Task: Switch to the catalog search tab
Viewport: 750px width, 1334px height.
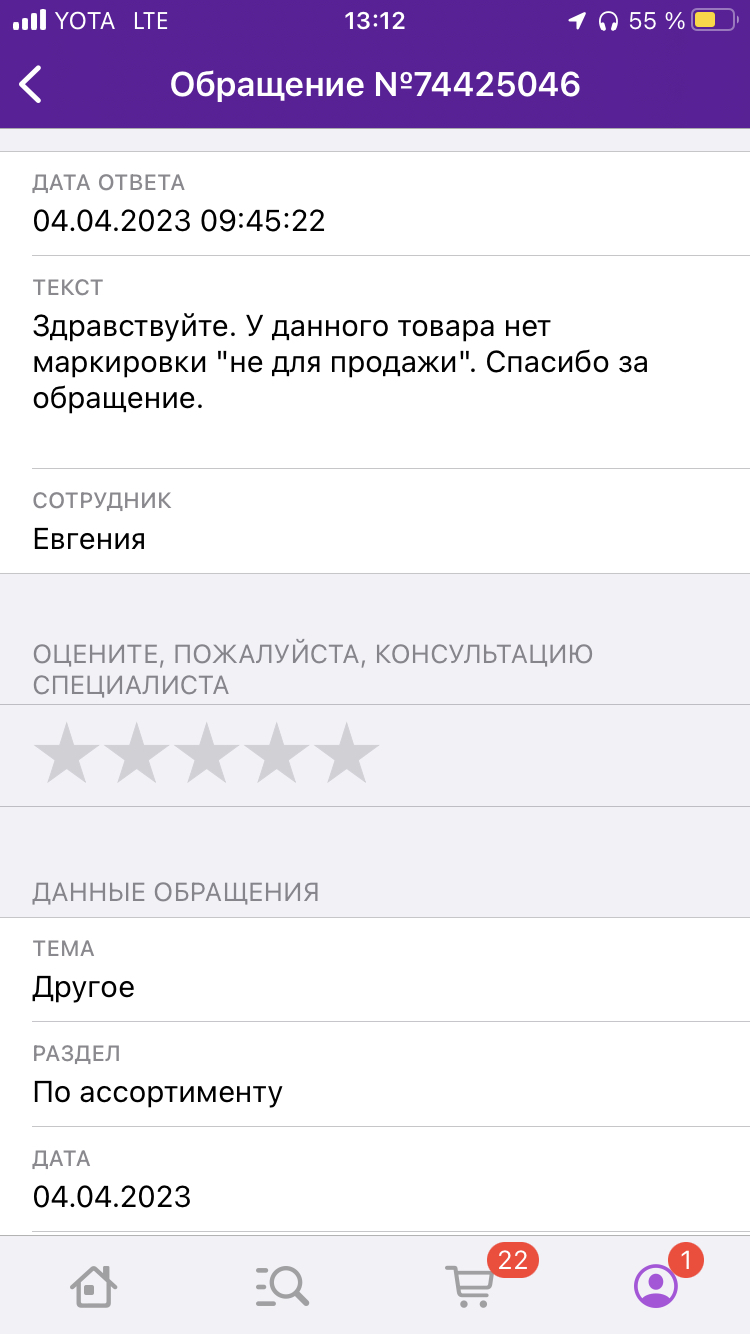Action: point(281,1284)
